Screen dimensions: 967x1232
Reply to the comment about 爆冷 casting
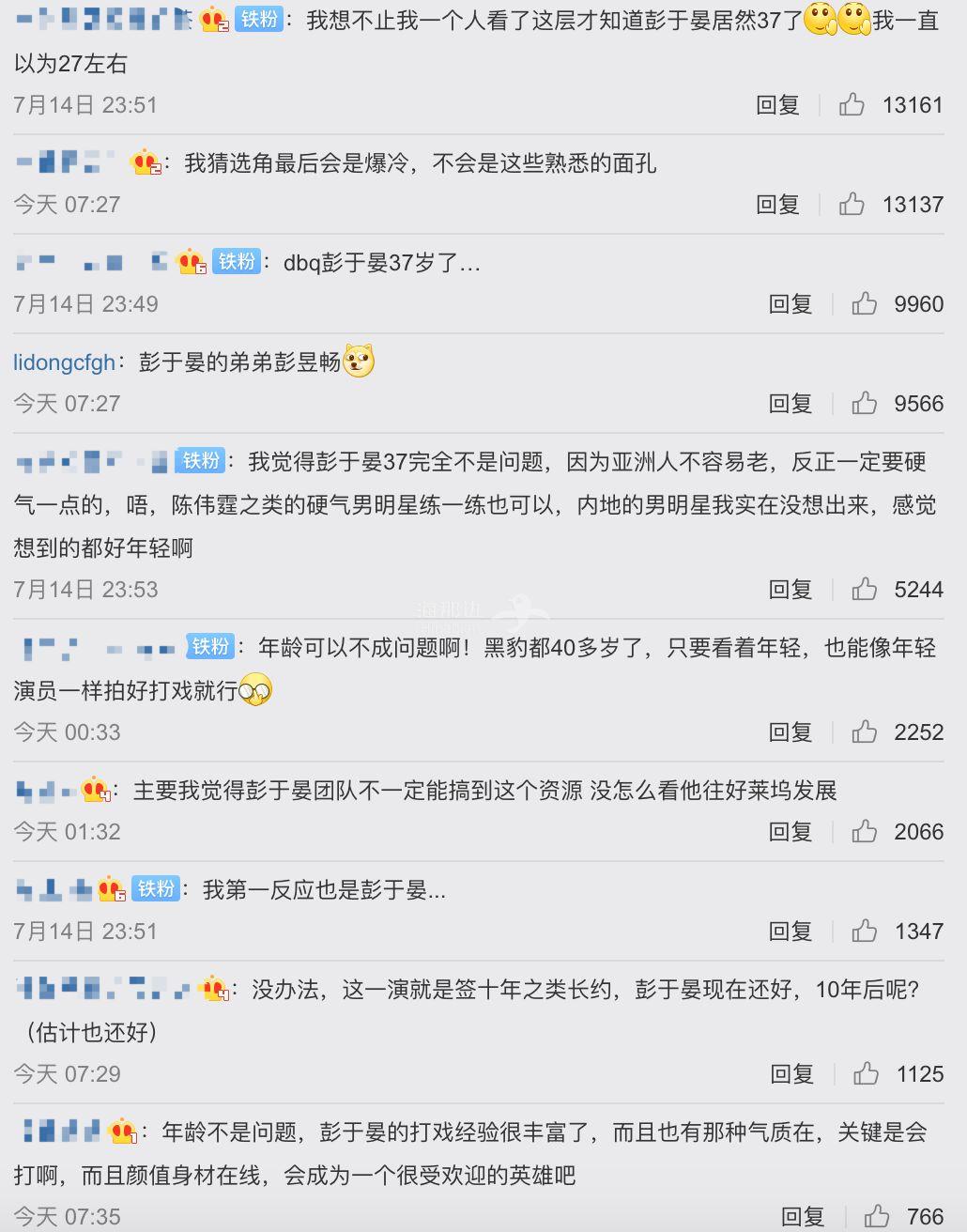[777, 205]
